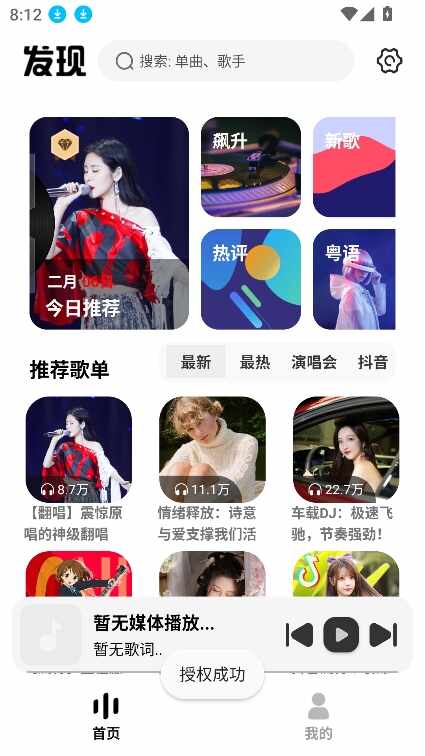425x756 pixels.
Task: Skip to the previous track
Action: (299, 634)
